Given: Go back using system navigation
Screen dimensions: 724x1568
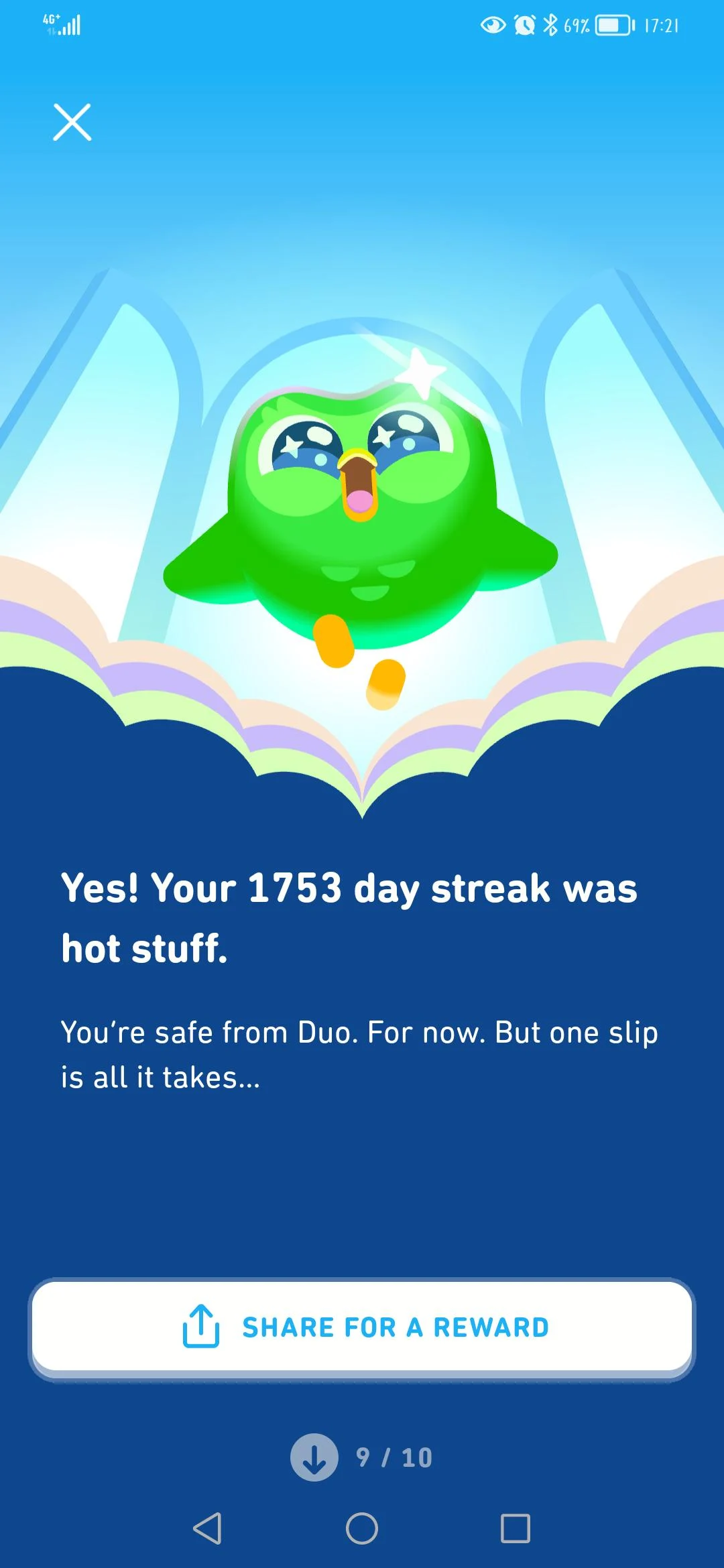Looking at the screenshot, I should (207, 1528).
